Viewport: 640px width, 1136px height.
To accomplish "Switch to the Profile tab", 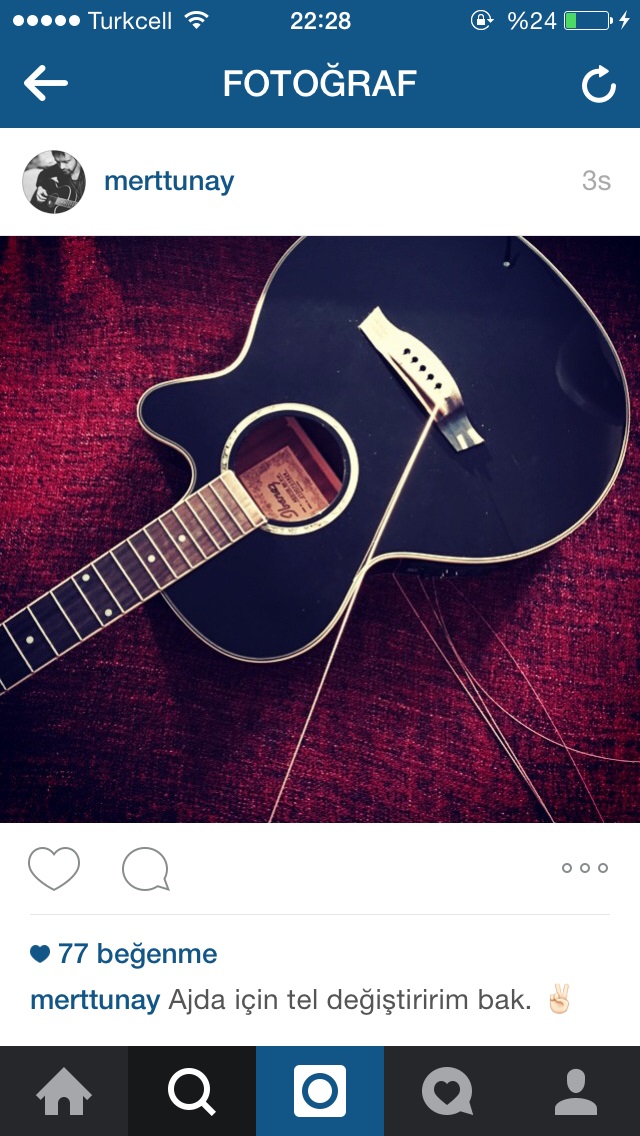I will coord(576,1091).
